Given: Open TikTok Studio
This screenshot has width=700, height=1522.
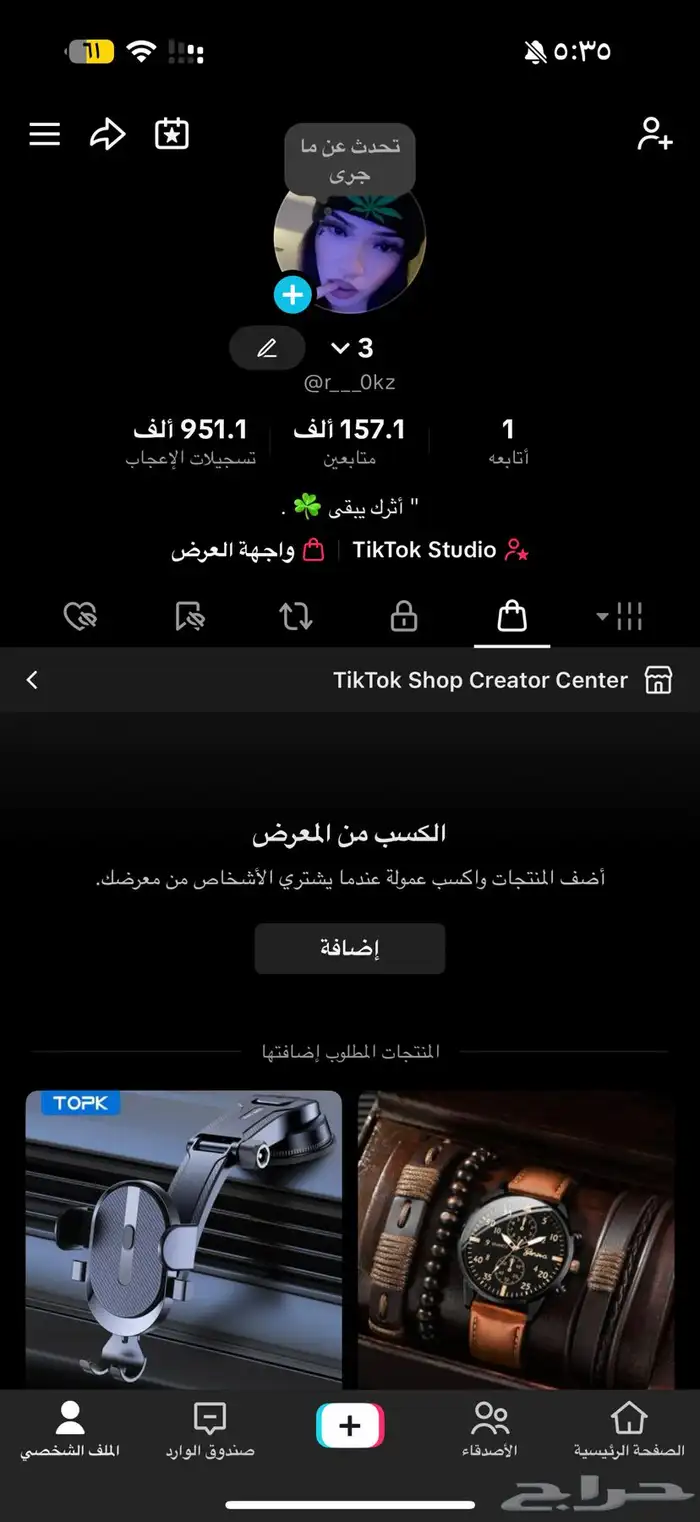Looking at the screenshot, I should [x=440, y=550].
